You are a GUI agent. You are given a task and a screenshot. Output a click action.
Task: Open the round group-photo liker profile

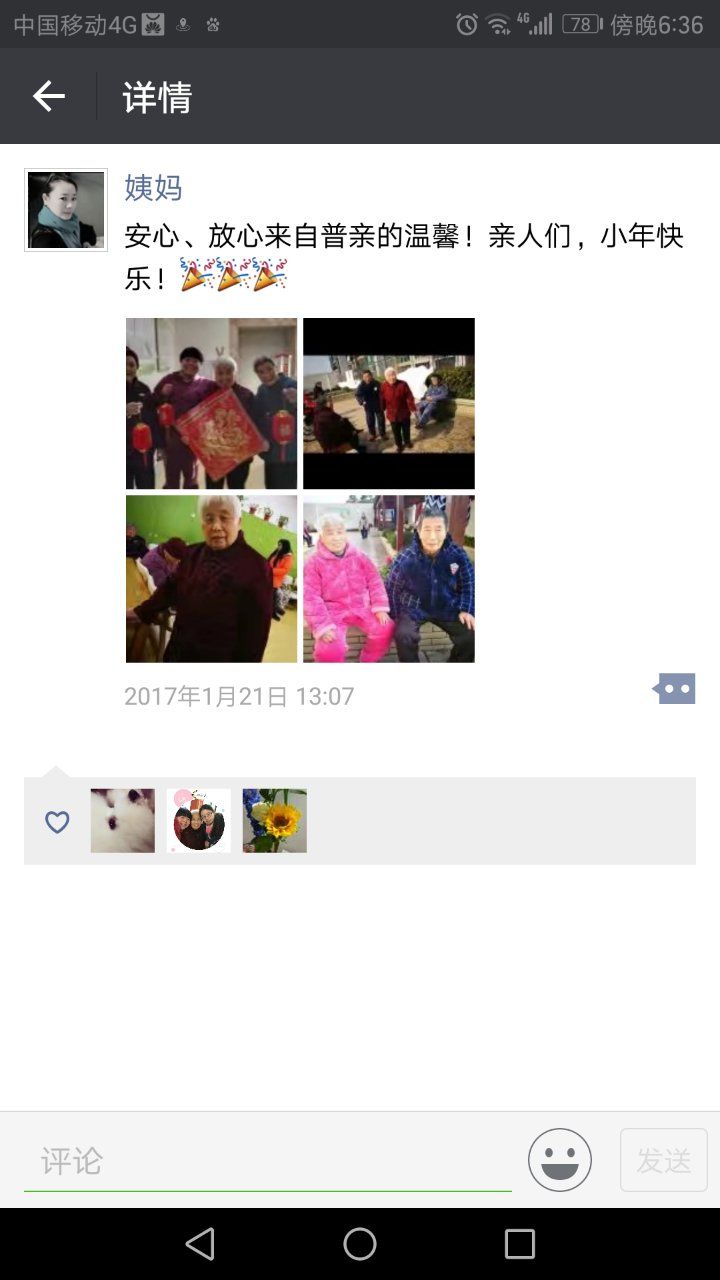[199, 821]
